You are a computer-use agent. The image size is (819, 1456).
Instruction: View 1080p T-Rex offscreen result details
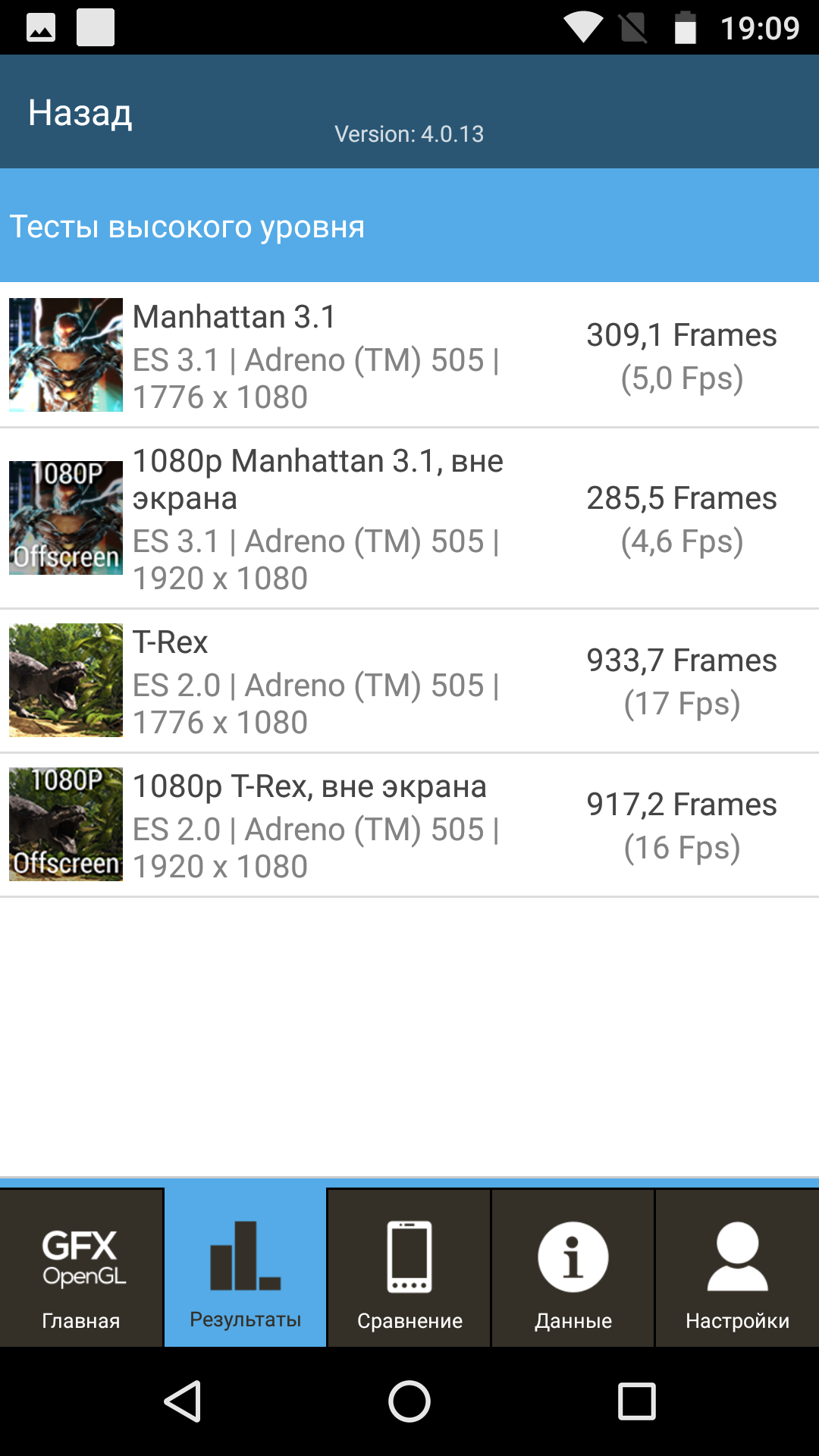(409, 825)
